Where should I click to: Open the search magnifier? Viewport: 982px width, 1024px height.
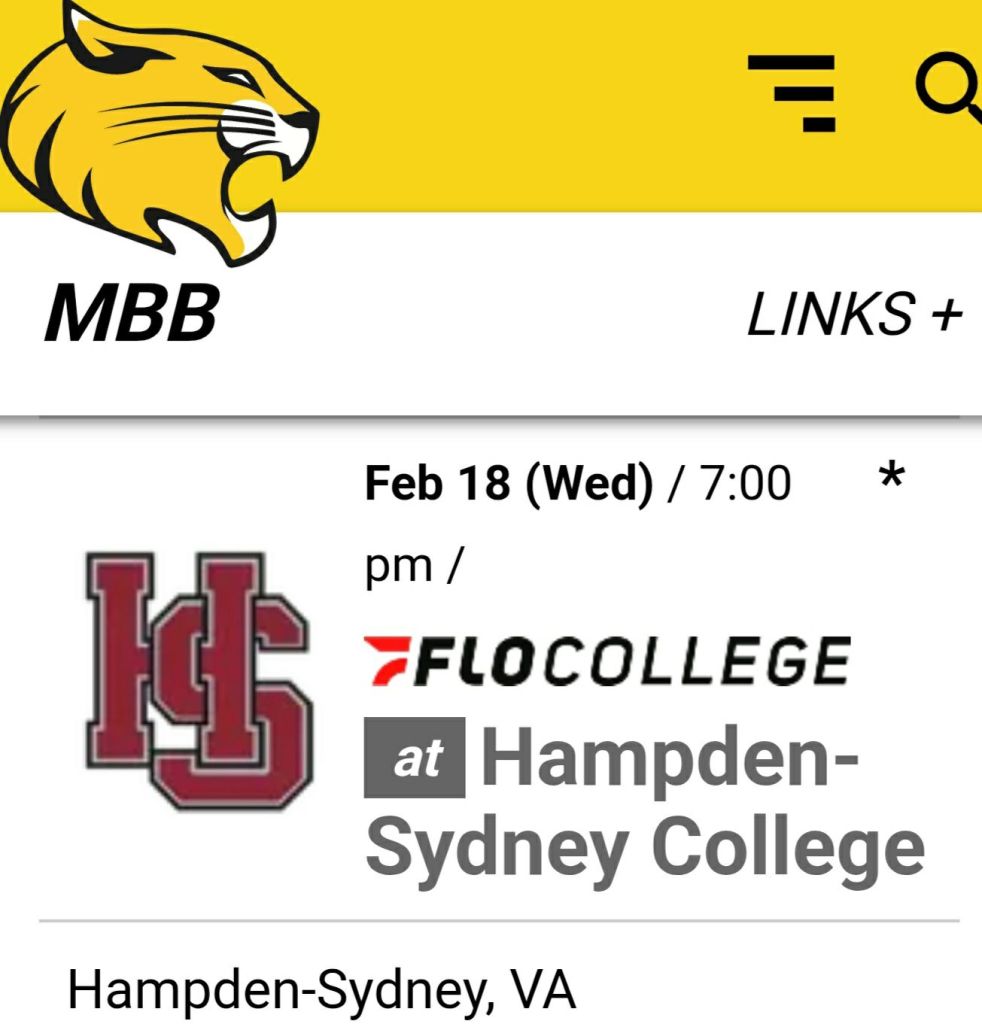coord(950,90)
